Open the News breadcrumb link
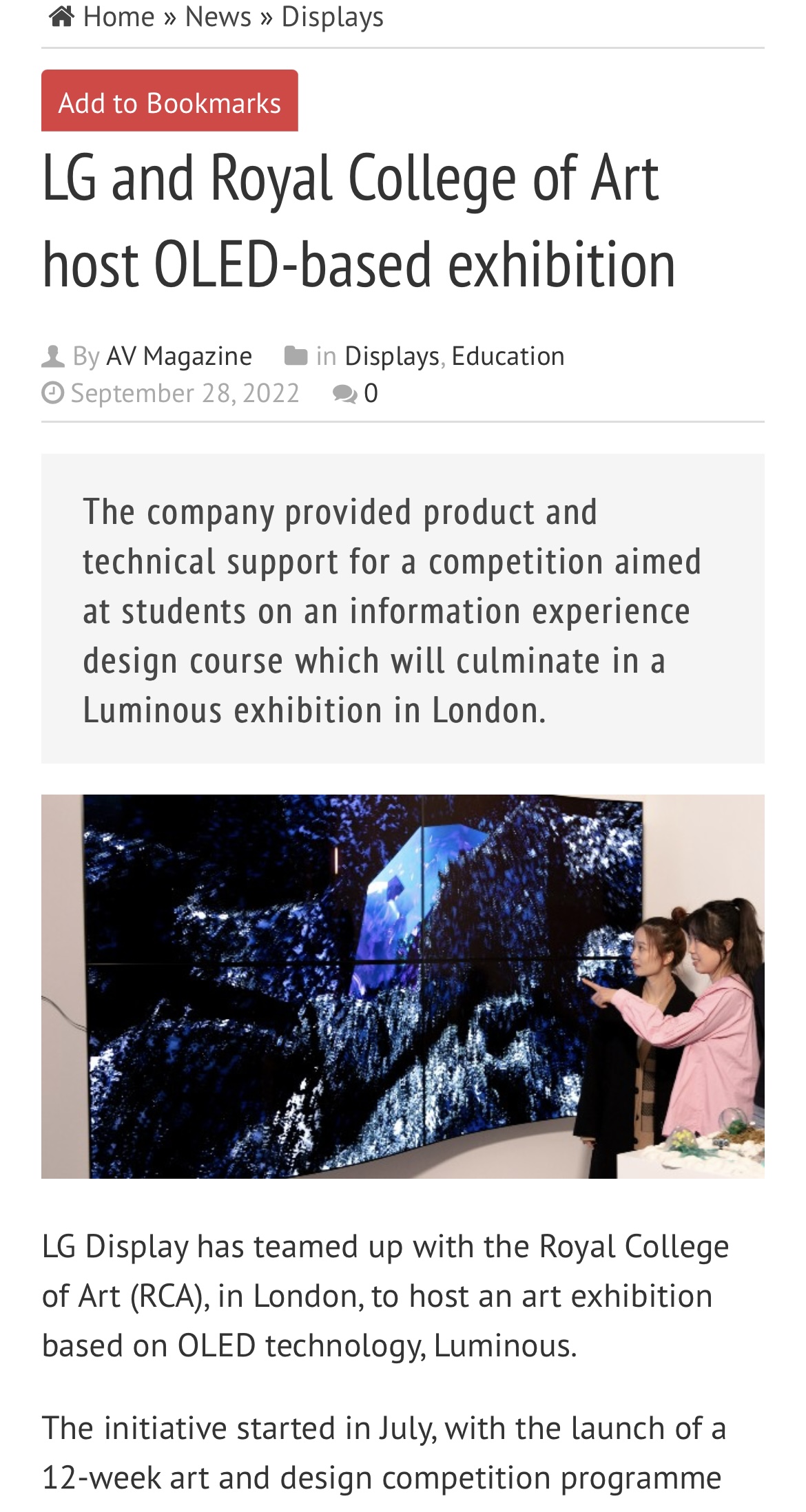 tap(218, 17)
